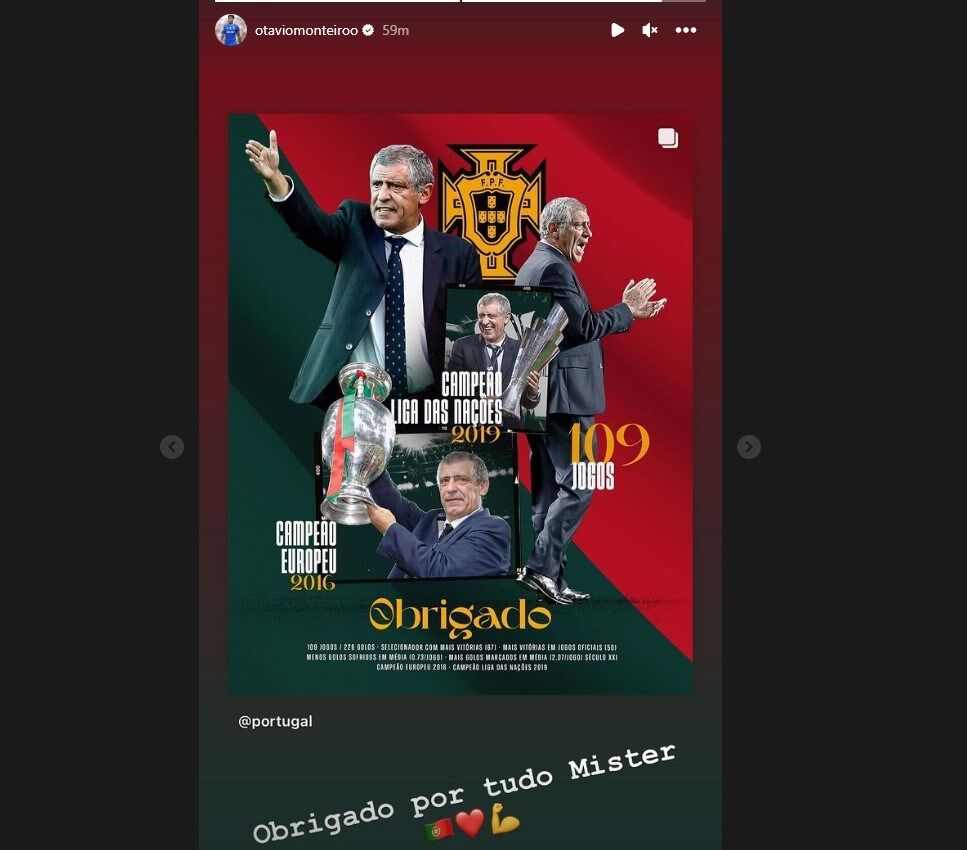Play the story

(x=617, y=31)
